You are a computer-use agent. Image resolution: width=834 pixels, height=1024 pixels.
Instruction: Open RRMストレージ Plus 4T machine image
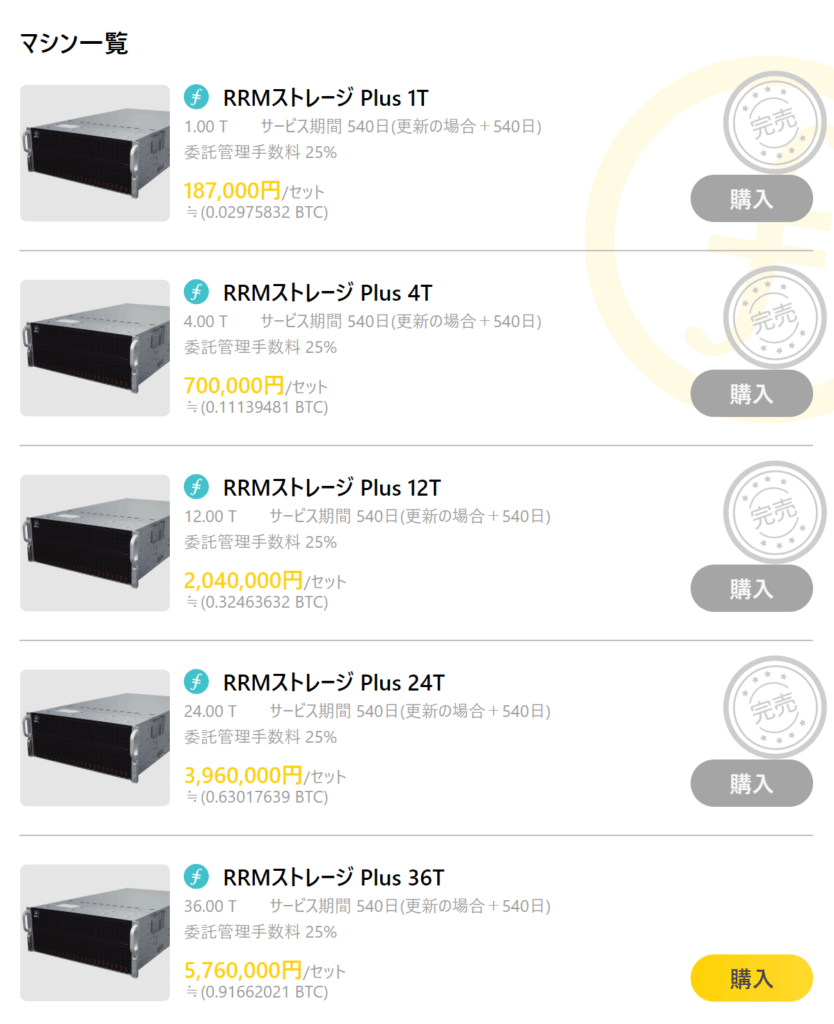95,348
